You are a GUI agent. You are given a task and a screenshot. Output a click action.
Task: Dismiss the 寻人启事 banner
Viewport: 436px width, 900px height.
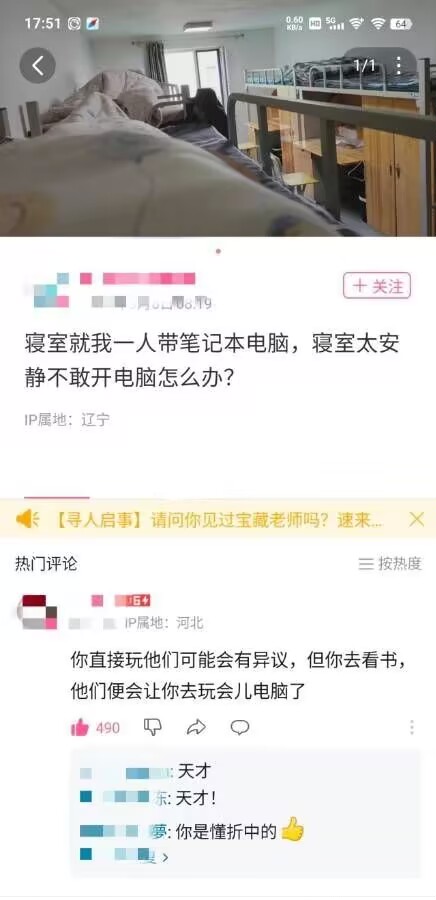[x=416, y=520]
